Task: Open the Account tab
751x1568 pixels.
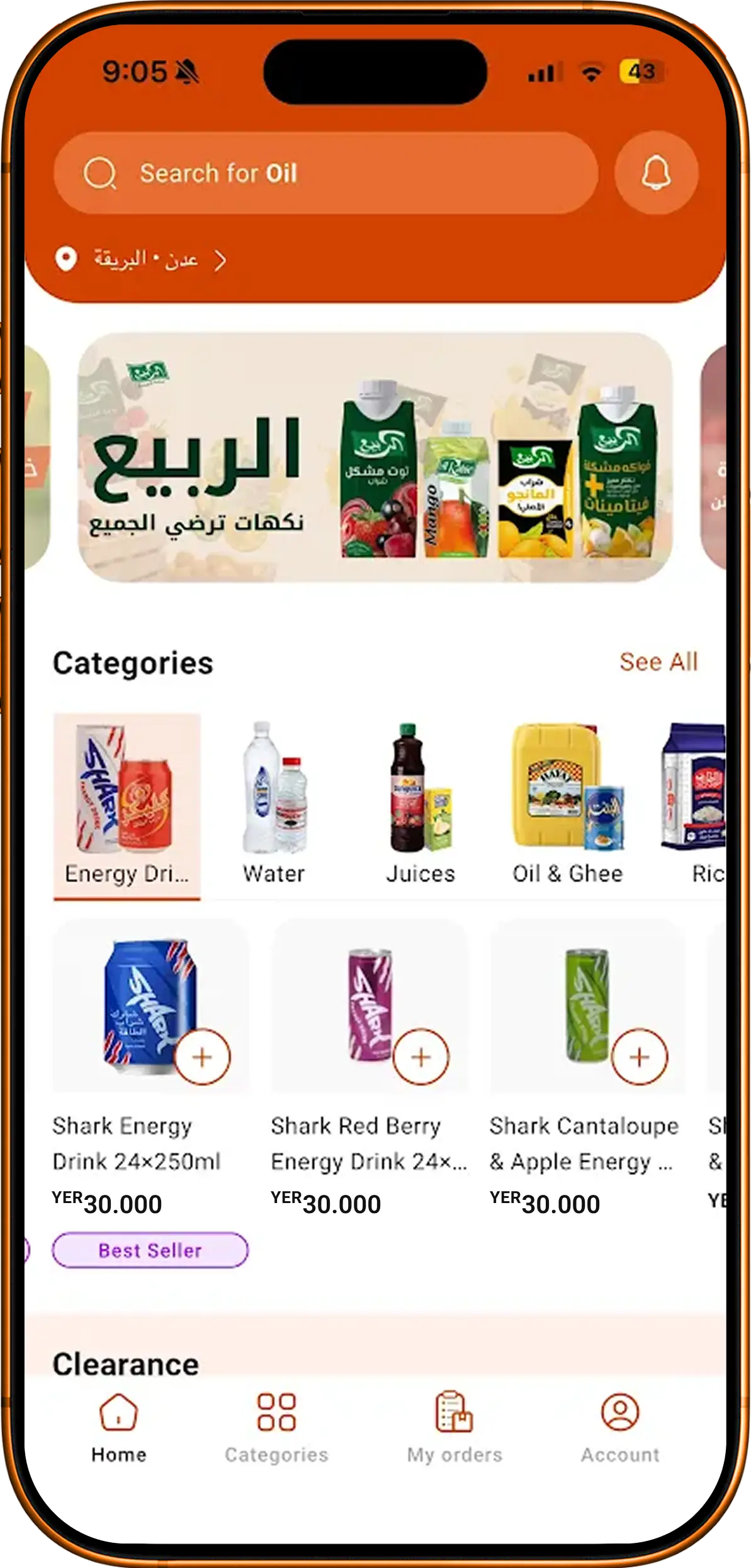Action: coord(620,1428)
